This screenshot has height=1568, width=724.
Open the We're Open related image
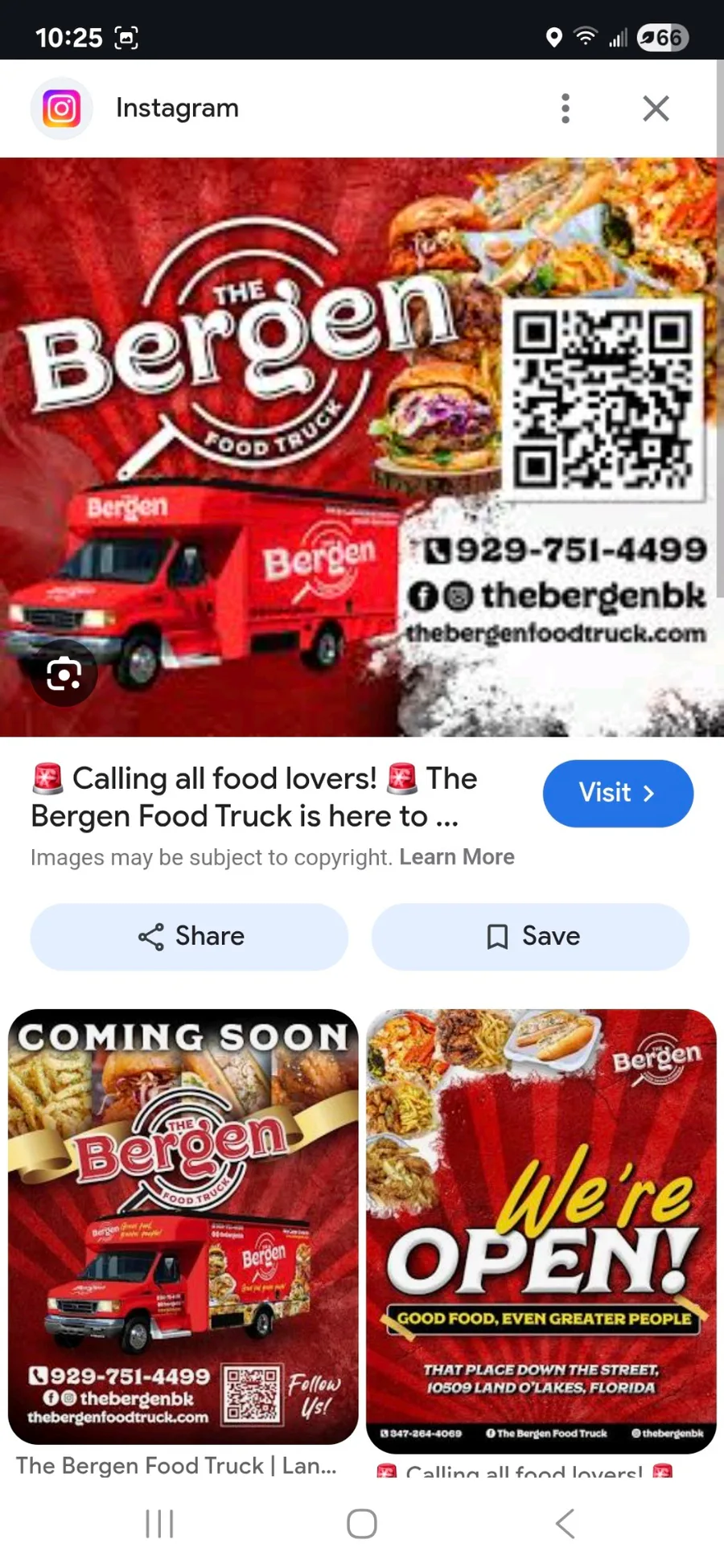pos(541,1230)
